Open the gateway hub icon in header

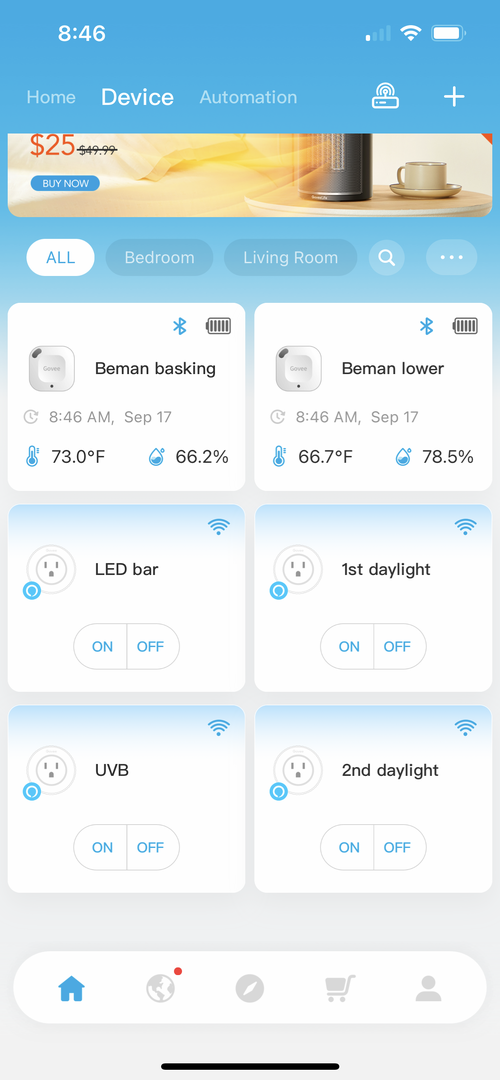tap(386, 96)
